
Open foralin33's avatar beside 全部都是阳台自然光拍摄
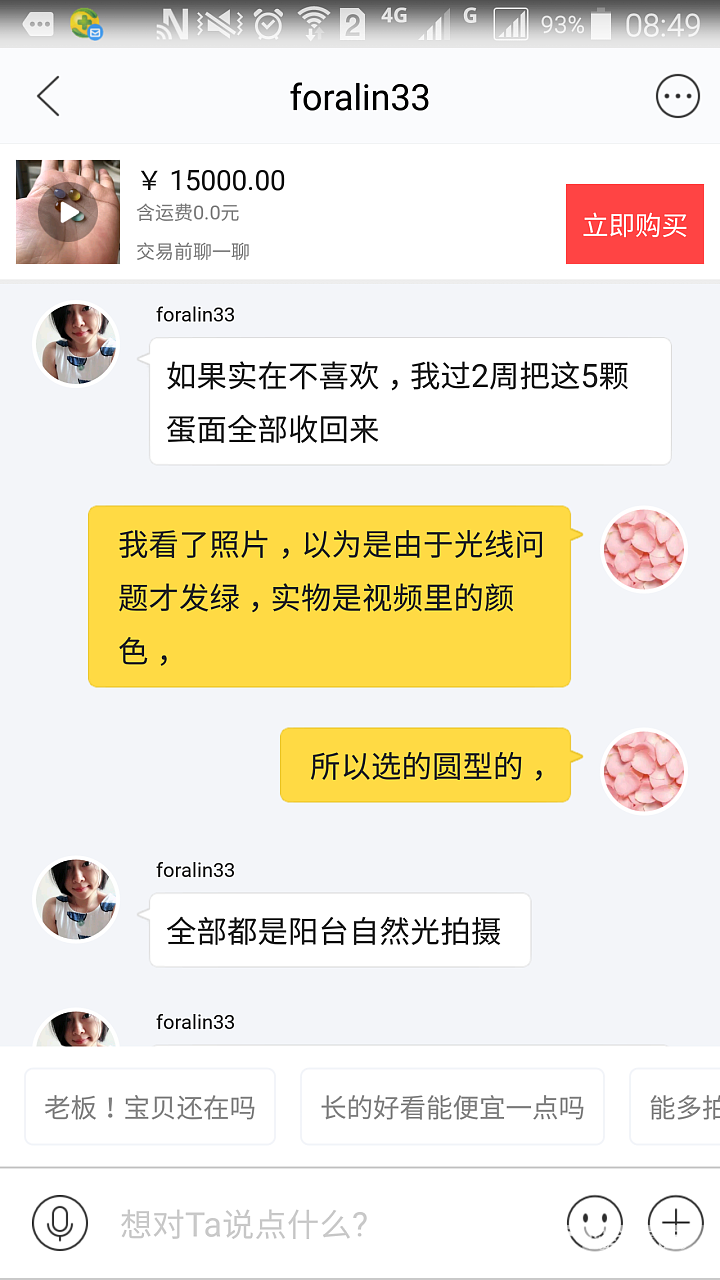pyautogui.click(x=76, y=899)
